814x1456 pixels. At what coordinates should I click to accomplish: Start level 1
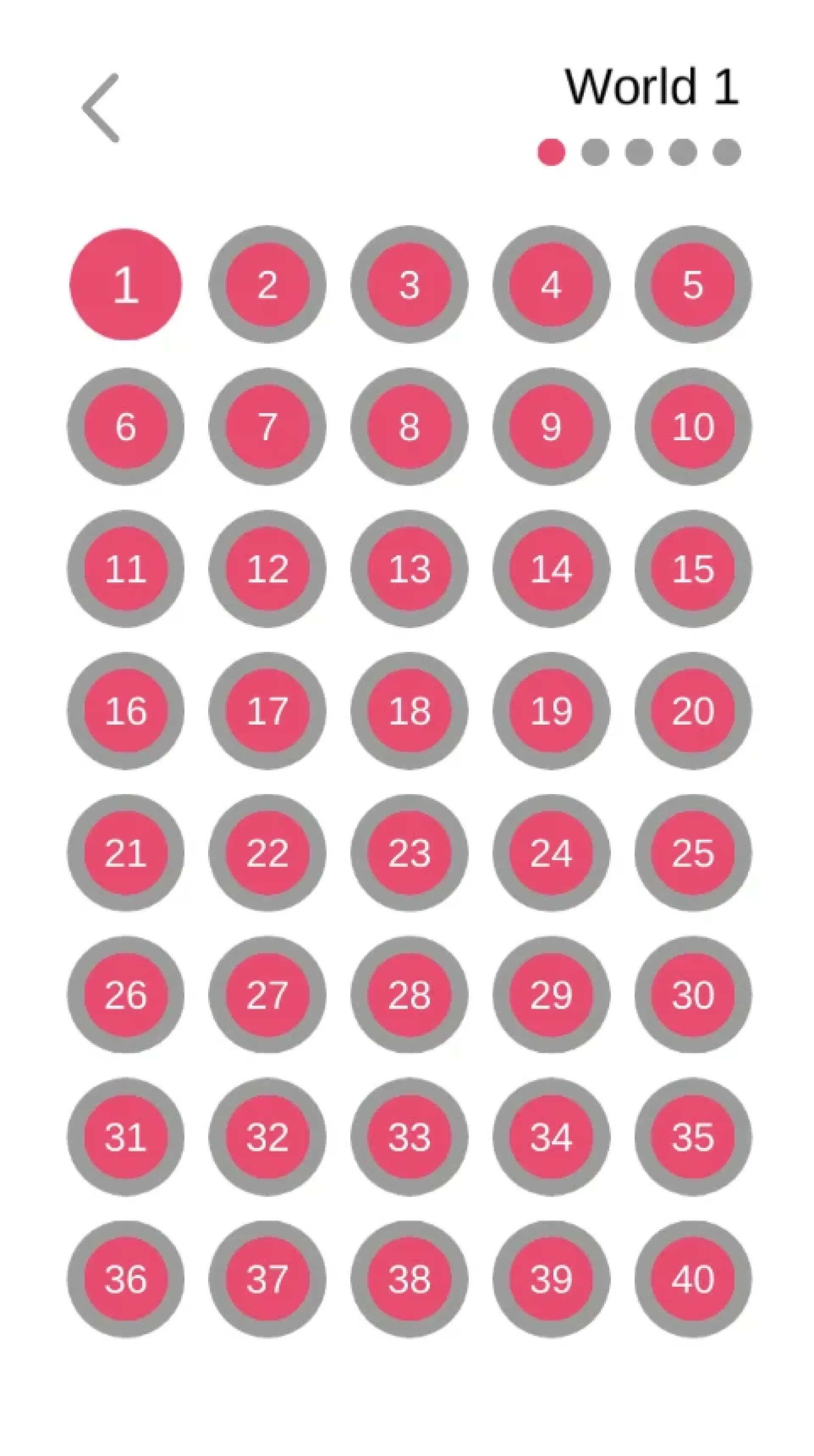tap(125, 284)
